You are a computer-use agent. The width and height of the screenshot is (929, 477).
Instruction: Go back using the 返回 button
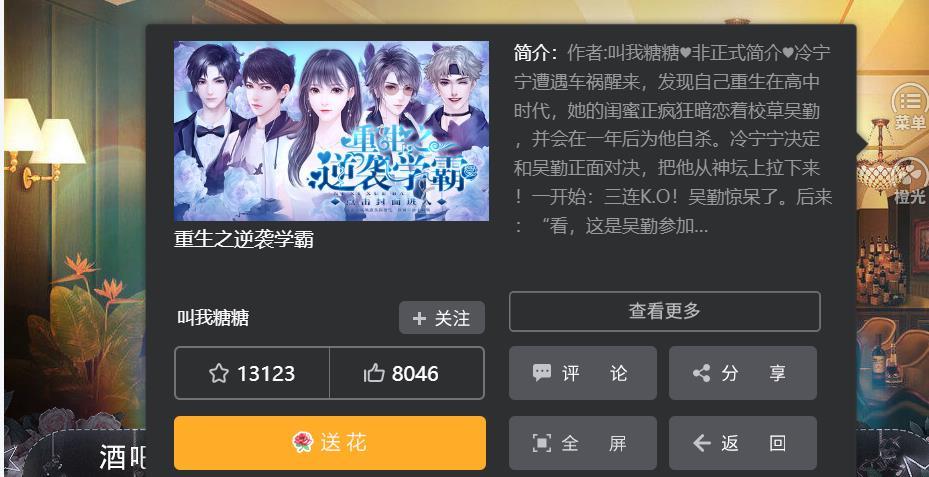pyautogui.click(x=742, y=443)
